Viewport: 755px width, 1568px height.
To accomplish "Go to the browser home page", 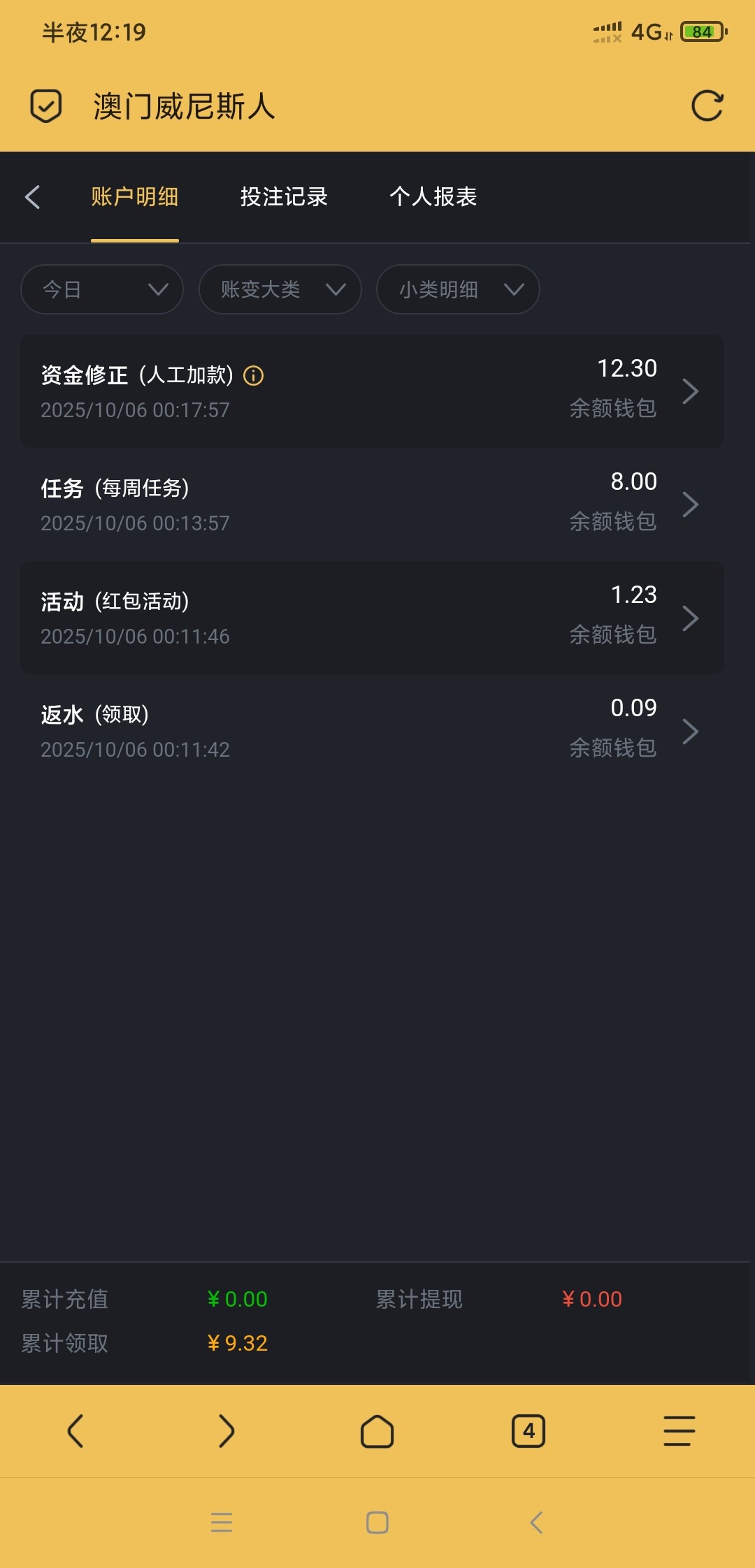I will tap(377, 1431).
